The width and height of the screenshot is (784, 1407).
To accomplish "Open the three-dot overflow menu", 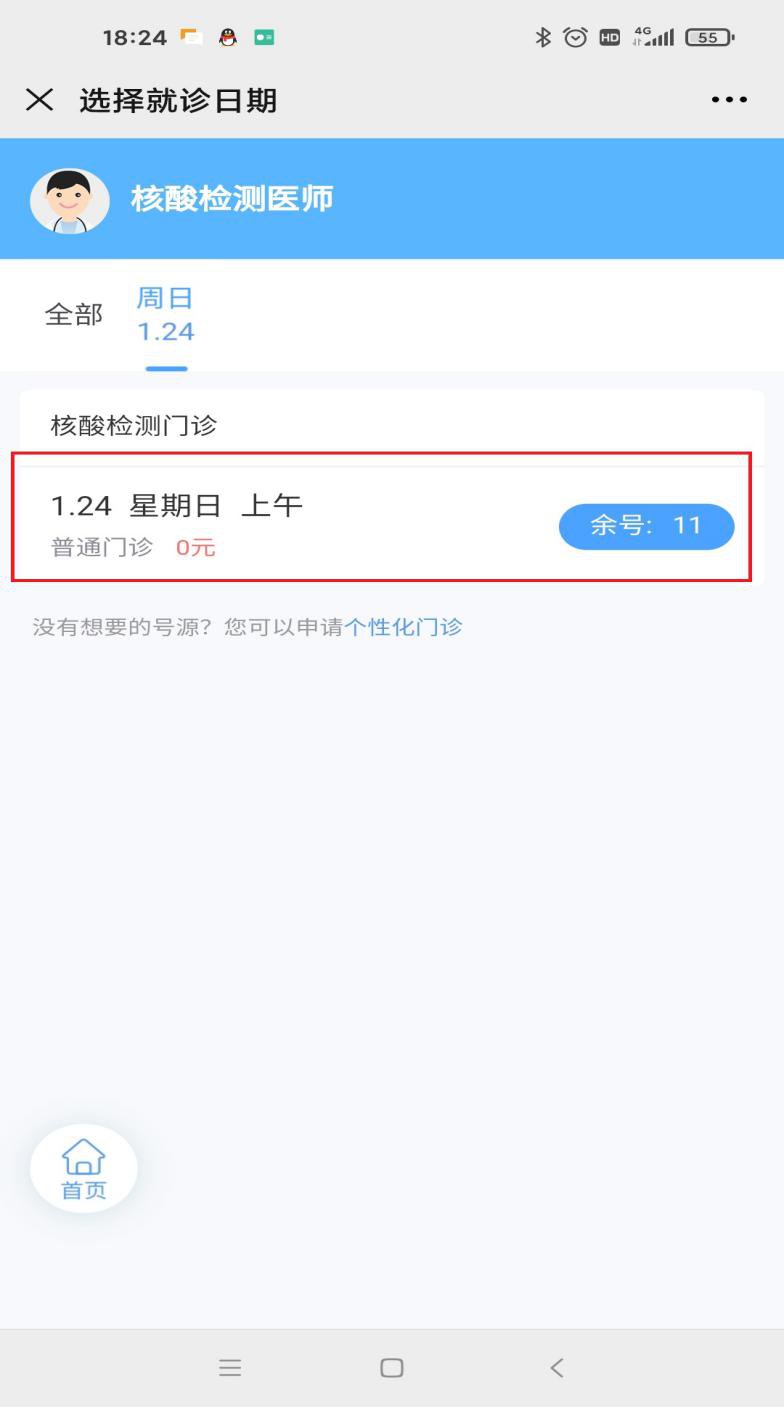I will [729, 100].
